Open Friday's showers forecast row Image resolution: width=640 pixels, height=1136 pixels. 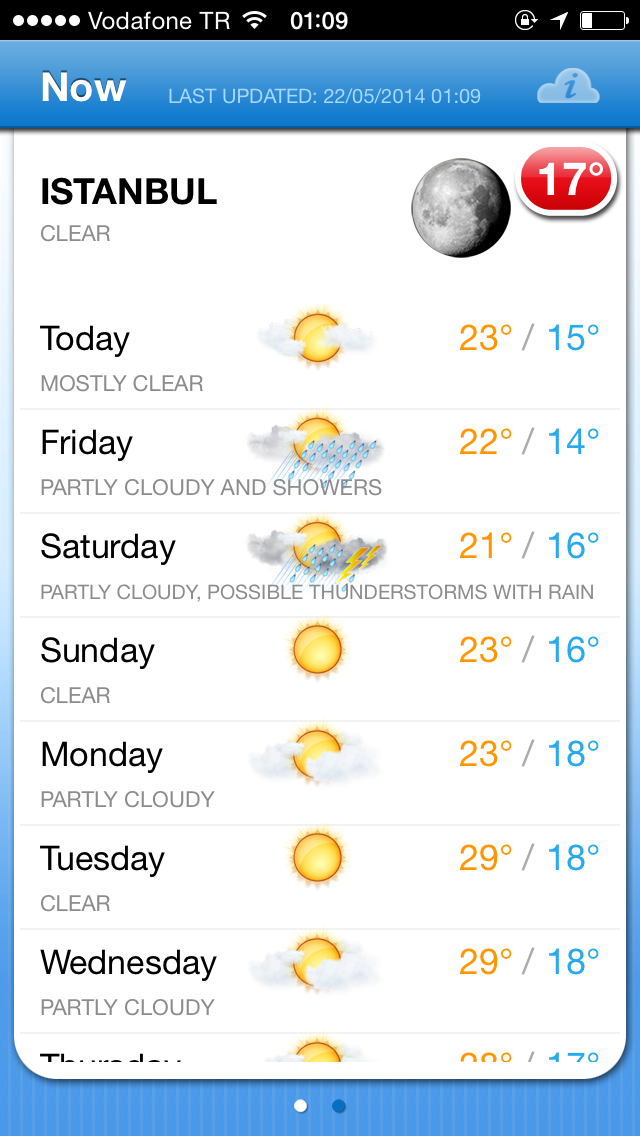[320, 461]
